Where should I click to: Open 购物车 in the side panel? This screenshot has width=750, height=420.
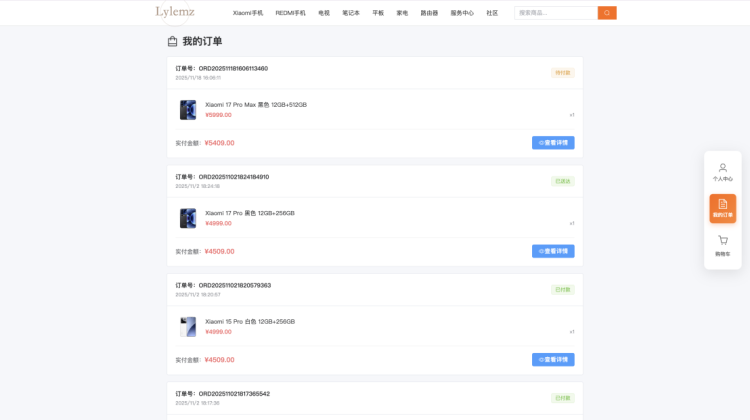tap(722, 246)
